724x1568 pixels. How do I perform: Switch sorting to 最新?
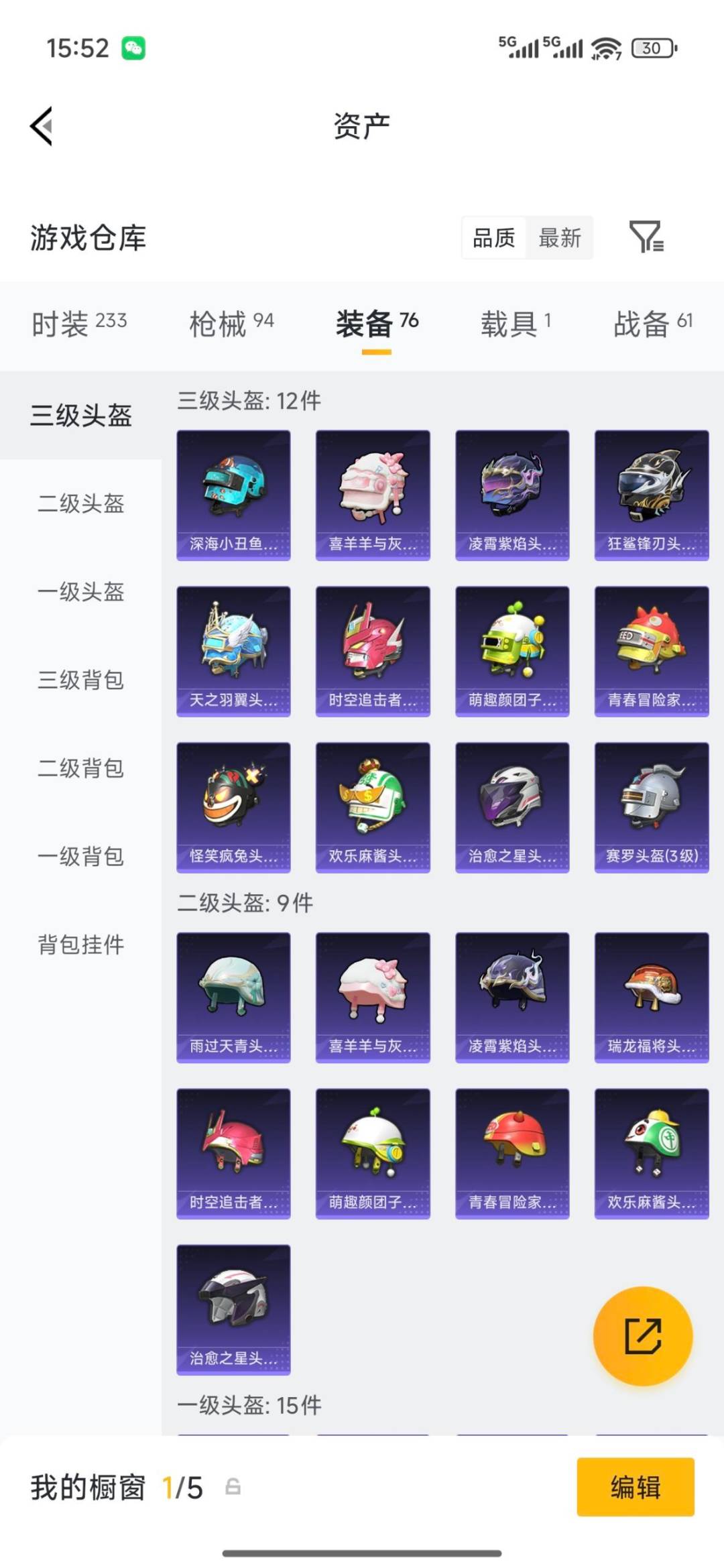tap(560, 238)
